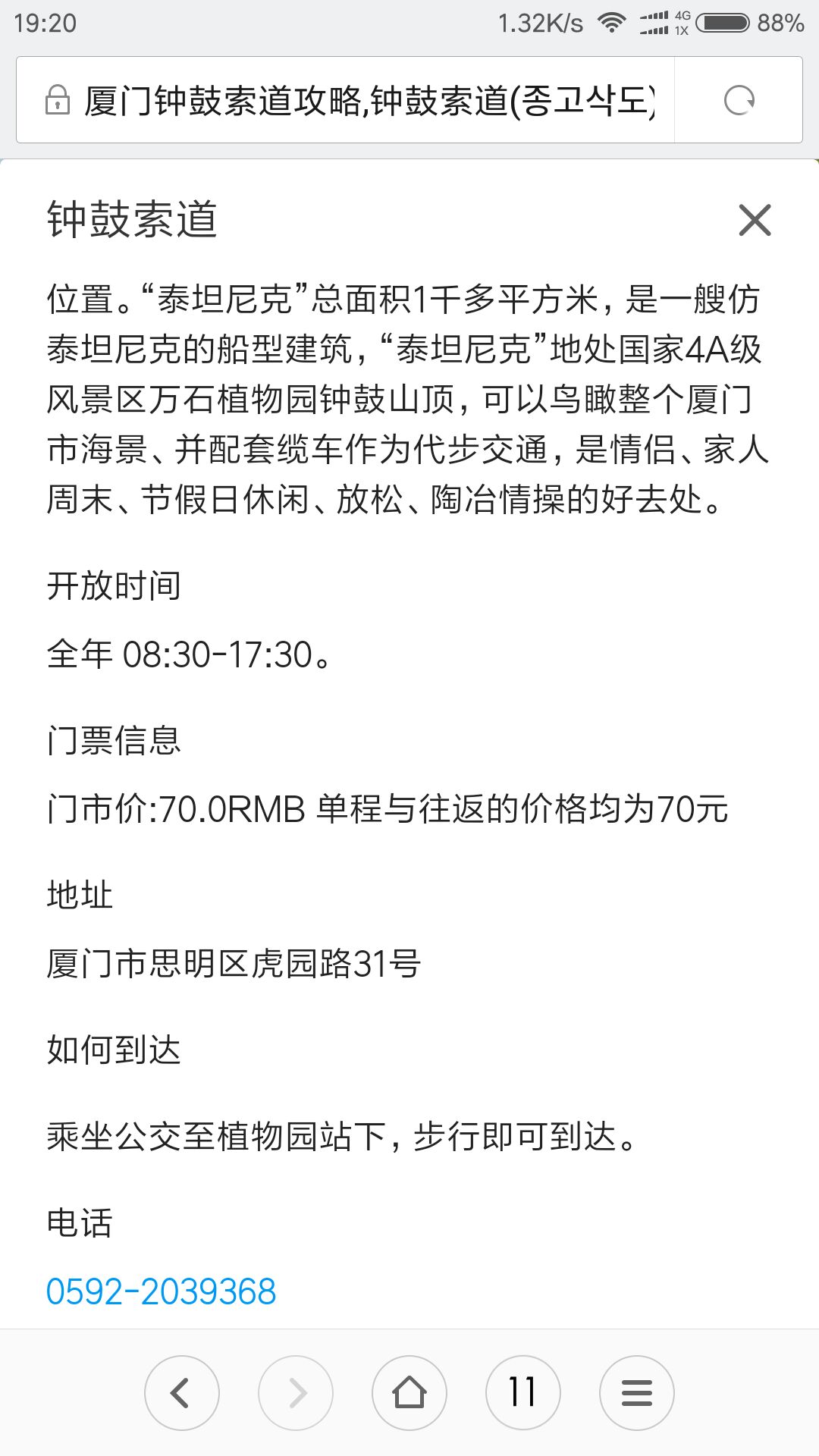
Task: Tap the browser address bar
Action: (345, 100)
